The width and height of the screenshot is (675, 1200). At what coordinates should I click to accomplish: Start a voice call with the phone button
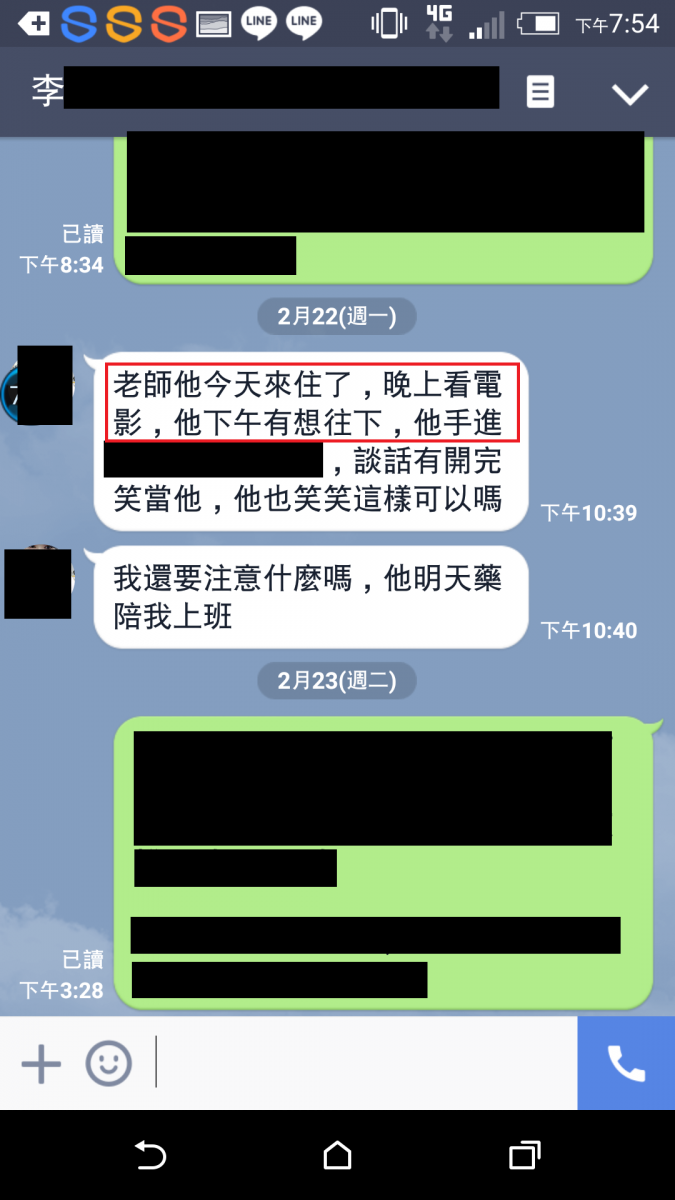[626, 1063]
